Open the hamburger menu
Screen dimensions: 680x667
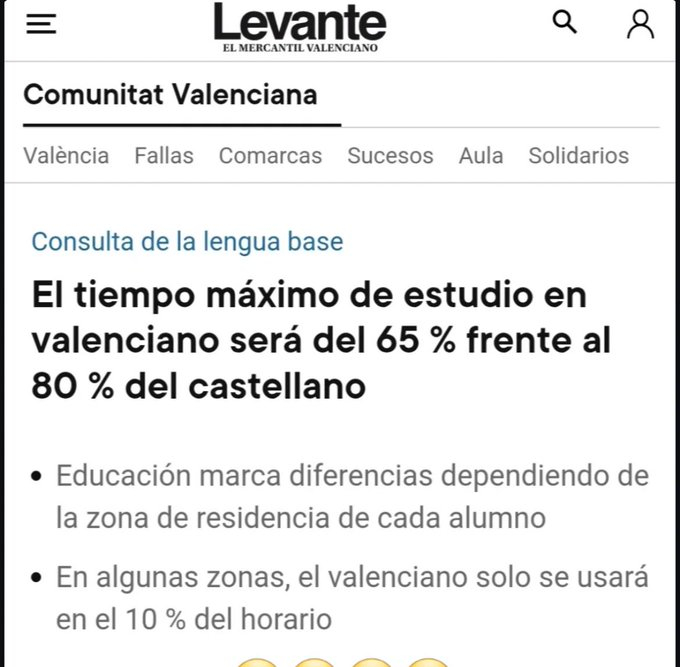[40, 24]
